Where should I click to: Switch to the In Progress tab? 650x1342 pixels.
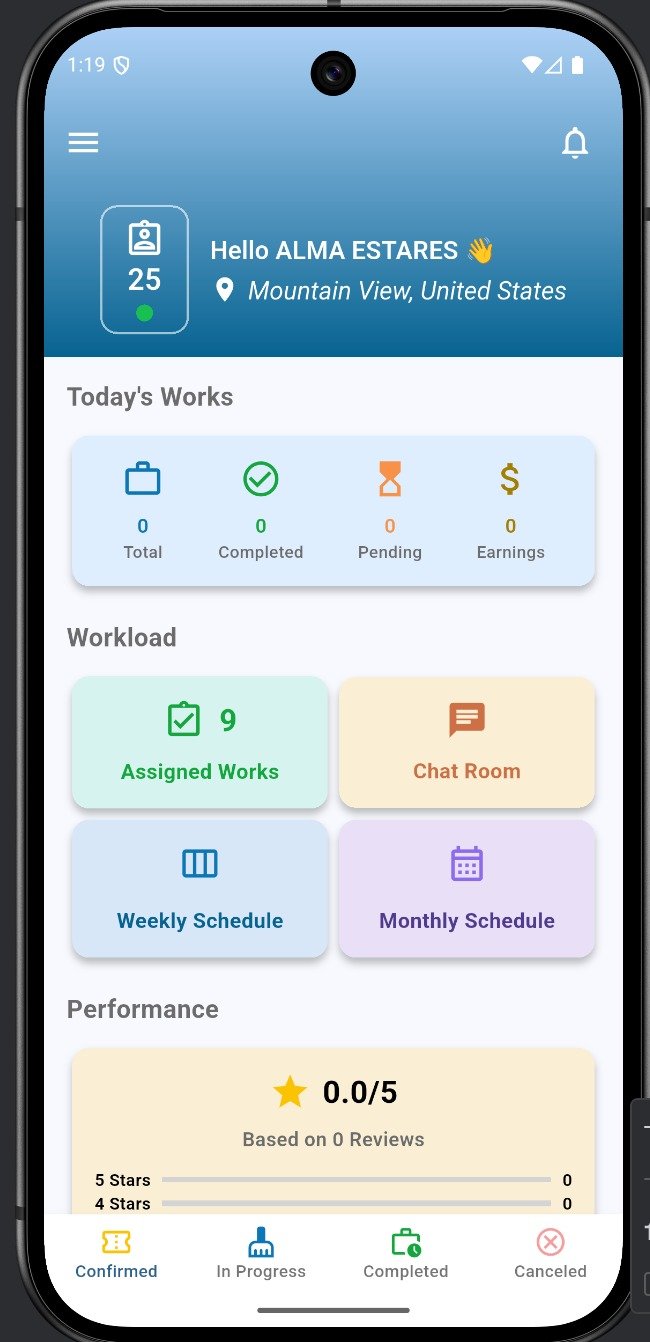[261, 1255]
